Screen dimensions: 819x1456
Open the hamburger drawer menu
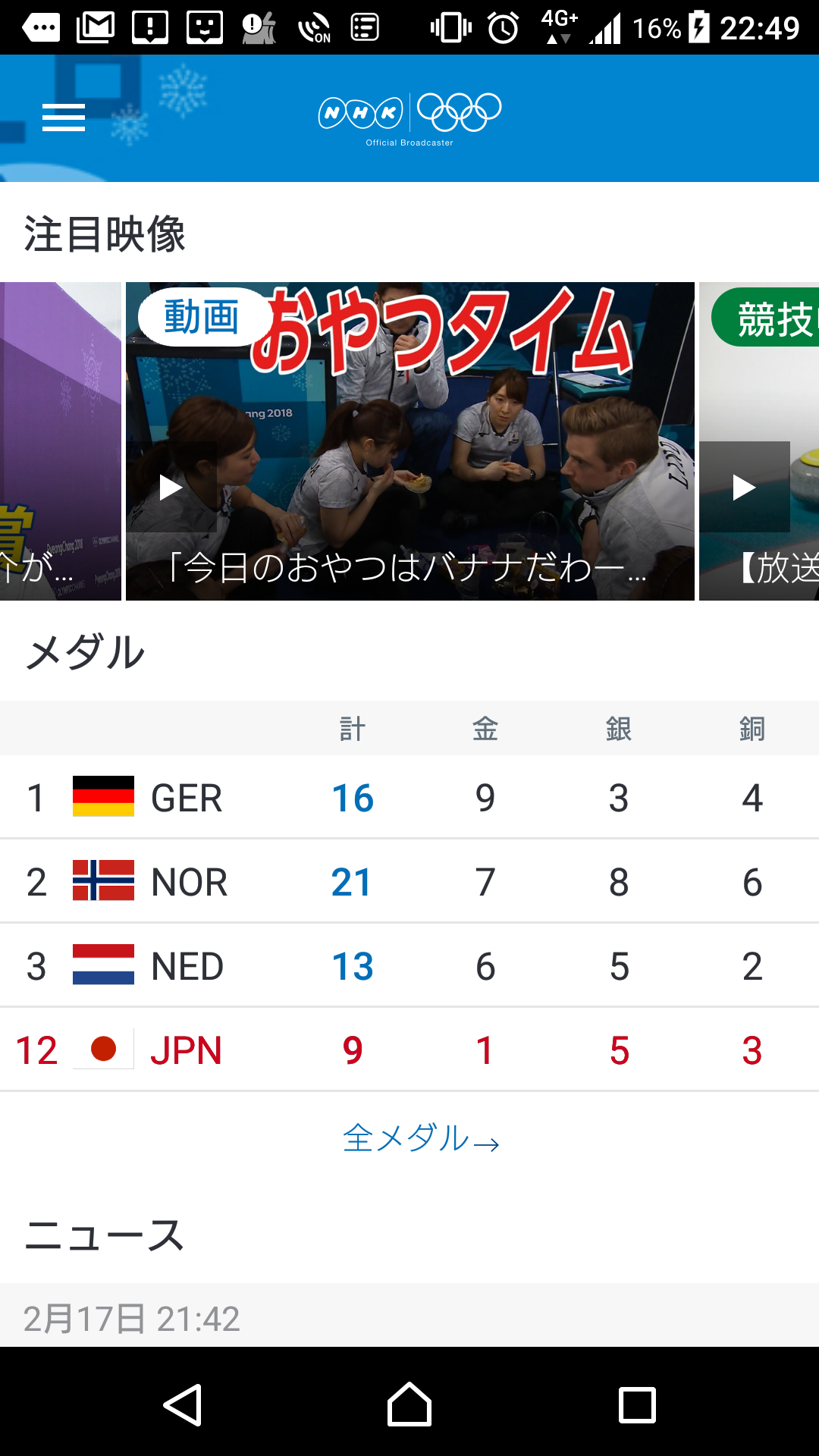(x=64, y=118)
